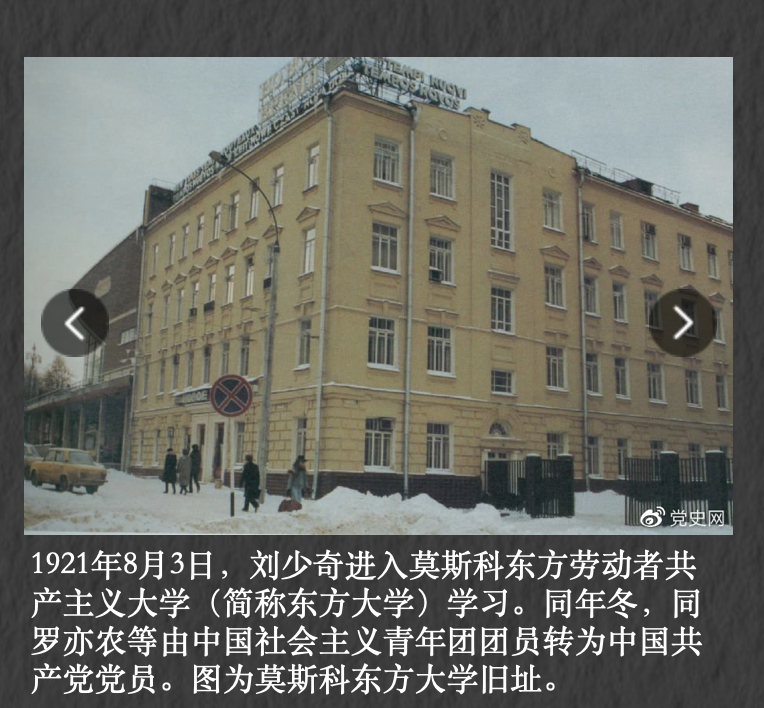Advance to the next photo in the gallery
This screenshot has height=708, width=764.
[683, 323]
